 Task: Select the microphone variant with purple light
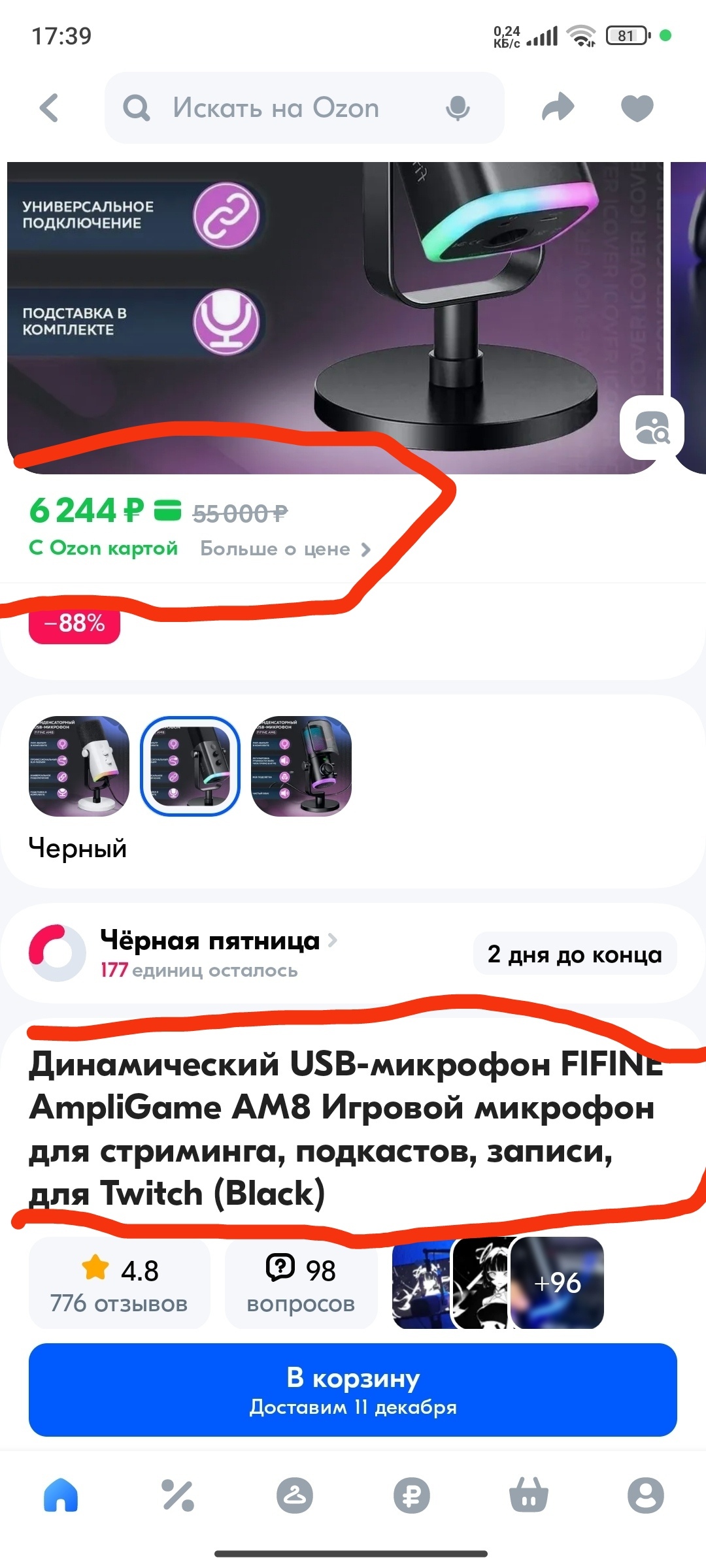point(301,766)
